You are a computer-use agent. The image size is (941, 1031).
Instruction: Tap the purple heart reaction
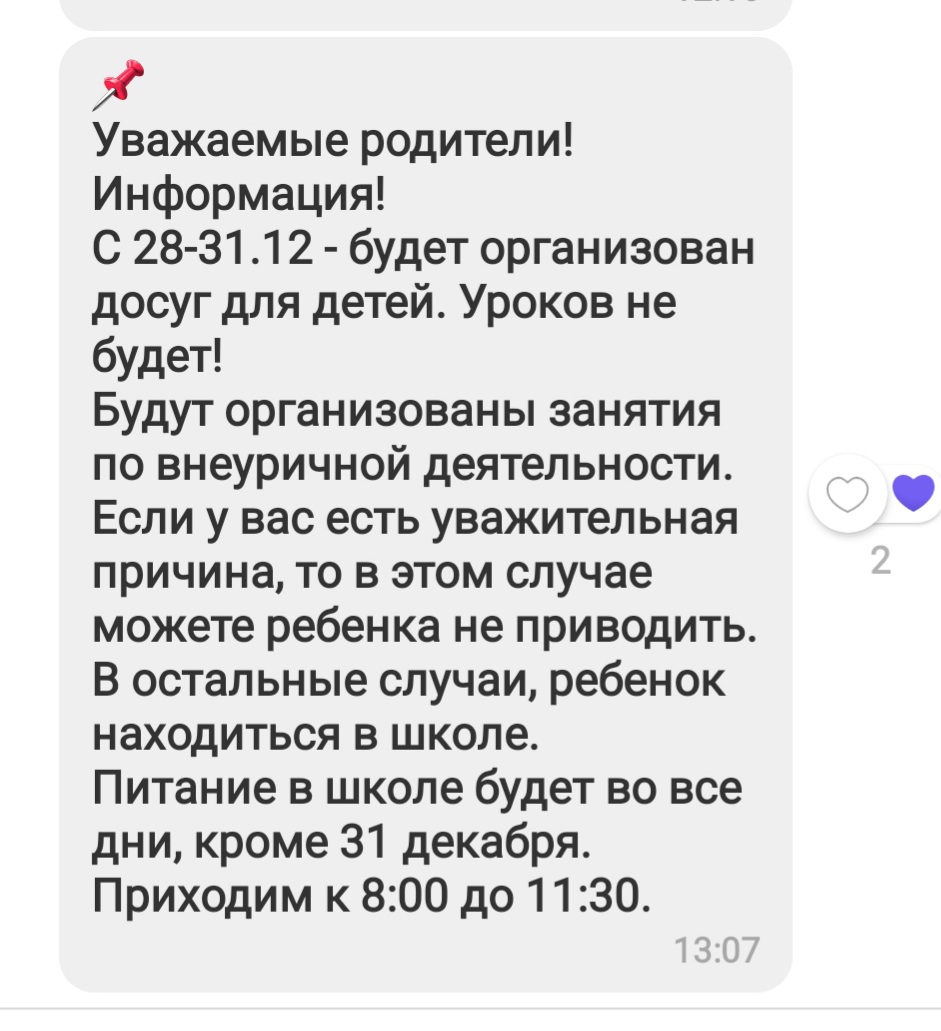[912, 491]
